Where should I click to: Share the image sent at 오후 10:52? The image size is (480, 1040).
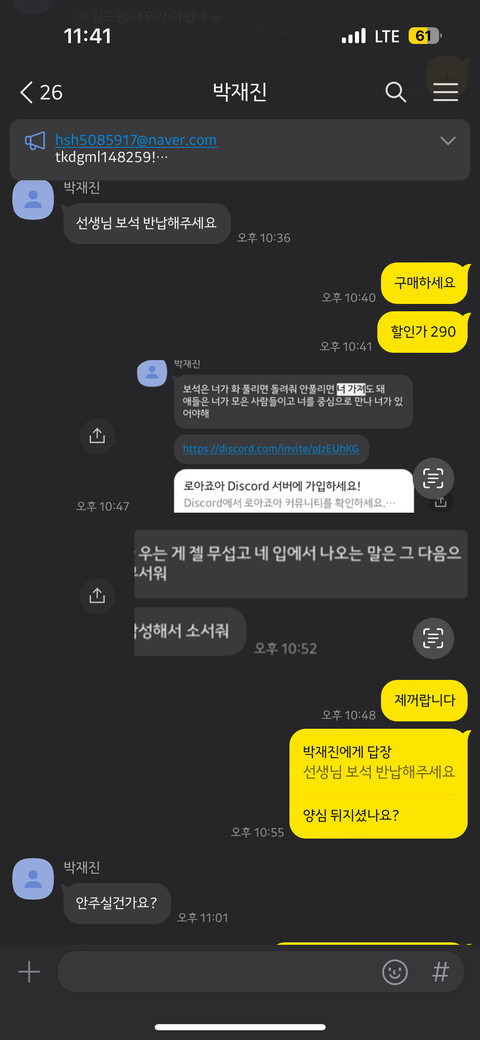click(97, 596)
